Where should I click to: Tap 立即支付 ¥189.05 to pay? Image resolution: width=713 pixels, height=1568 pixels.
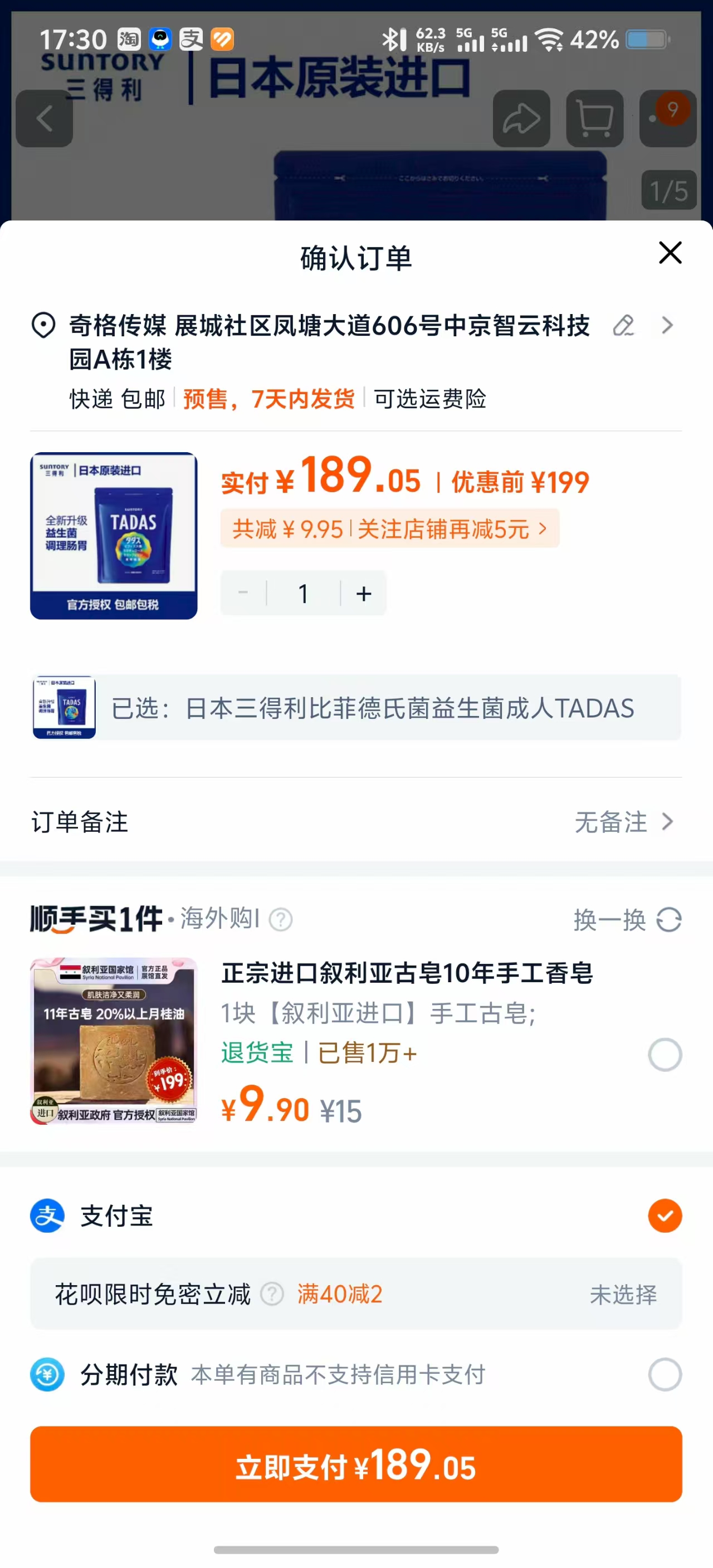coord(355,1464)
